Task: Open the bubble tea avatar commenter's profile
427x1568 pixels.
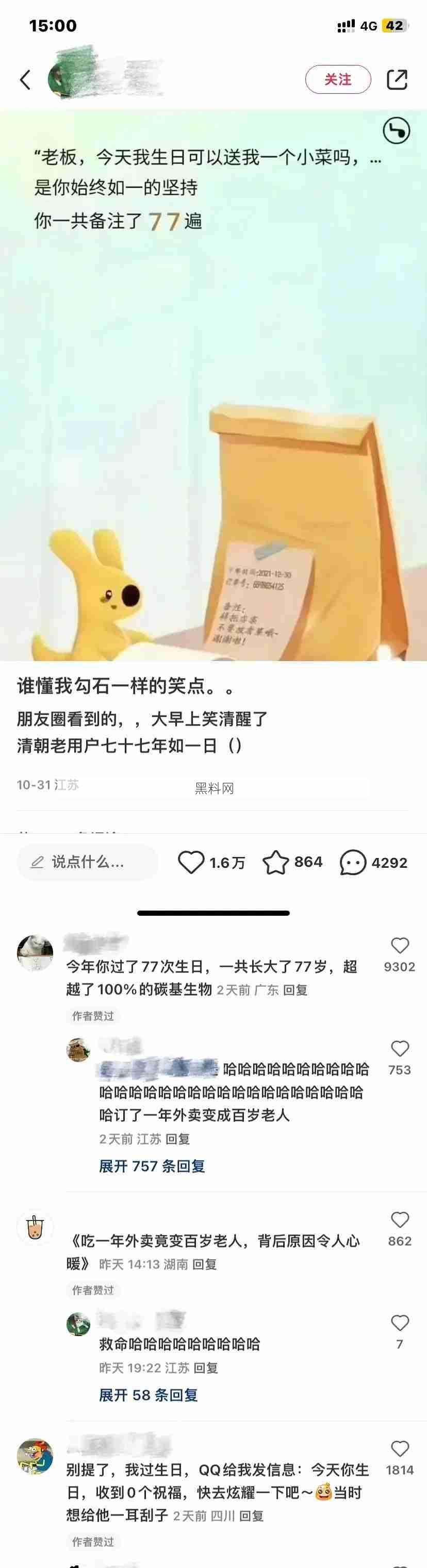Action: [x=36, y=1227]
